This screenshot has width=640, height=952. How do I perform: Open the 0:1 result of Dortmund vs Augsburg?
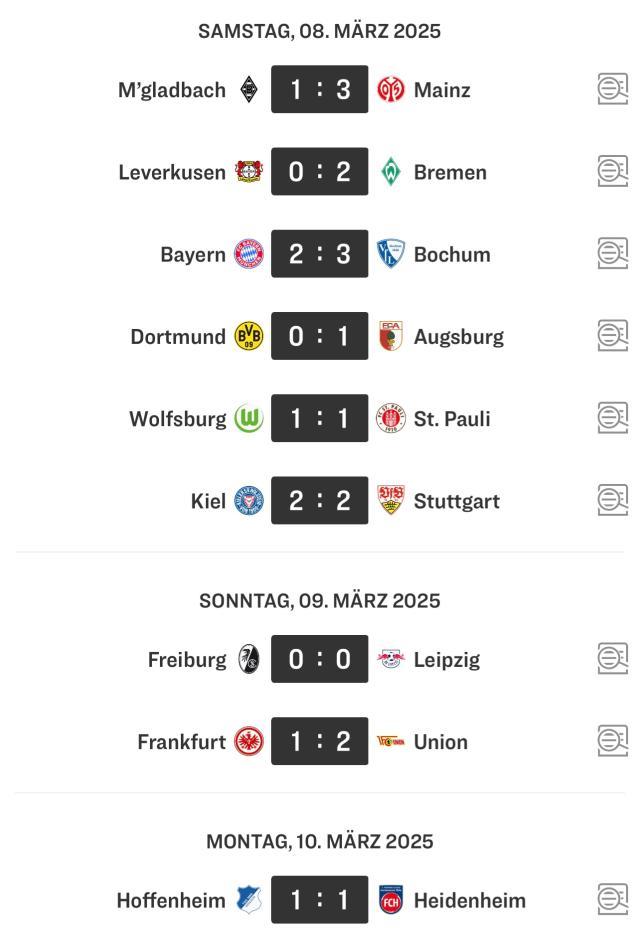(x=320, y=336)
